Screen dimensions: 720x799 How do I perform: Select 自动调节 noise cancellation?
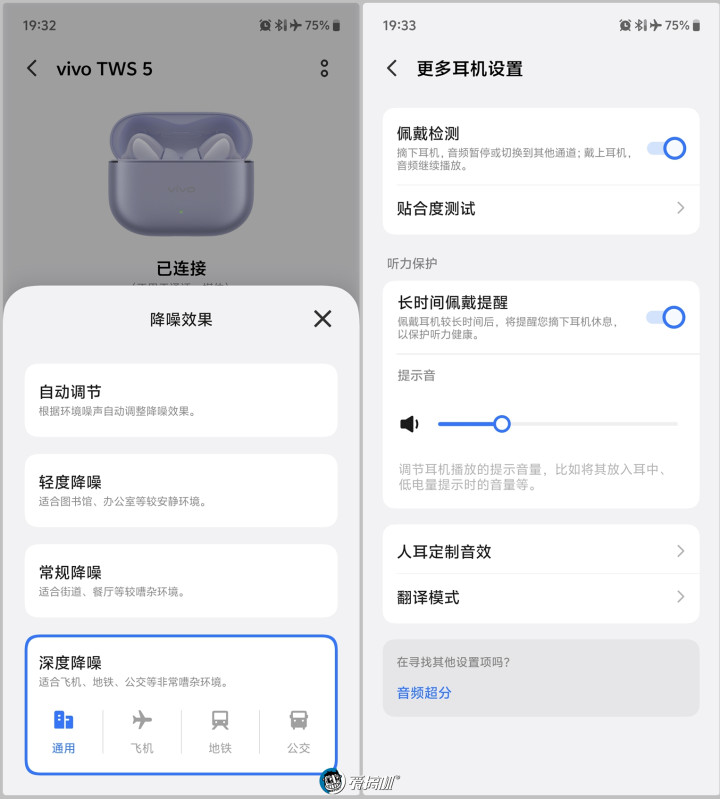point(181,400)
